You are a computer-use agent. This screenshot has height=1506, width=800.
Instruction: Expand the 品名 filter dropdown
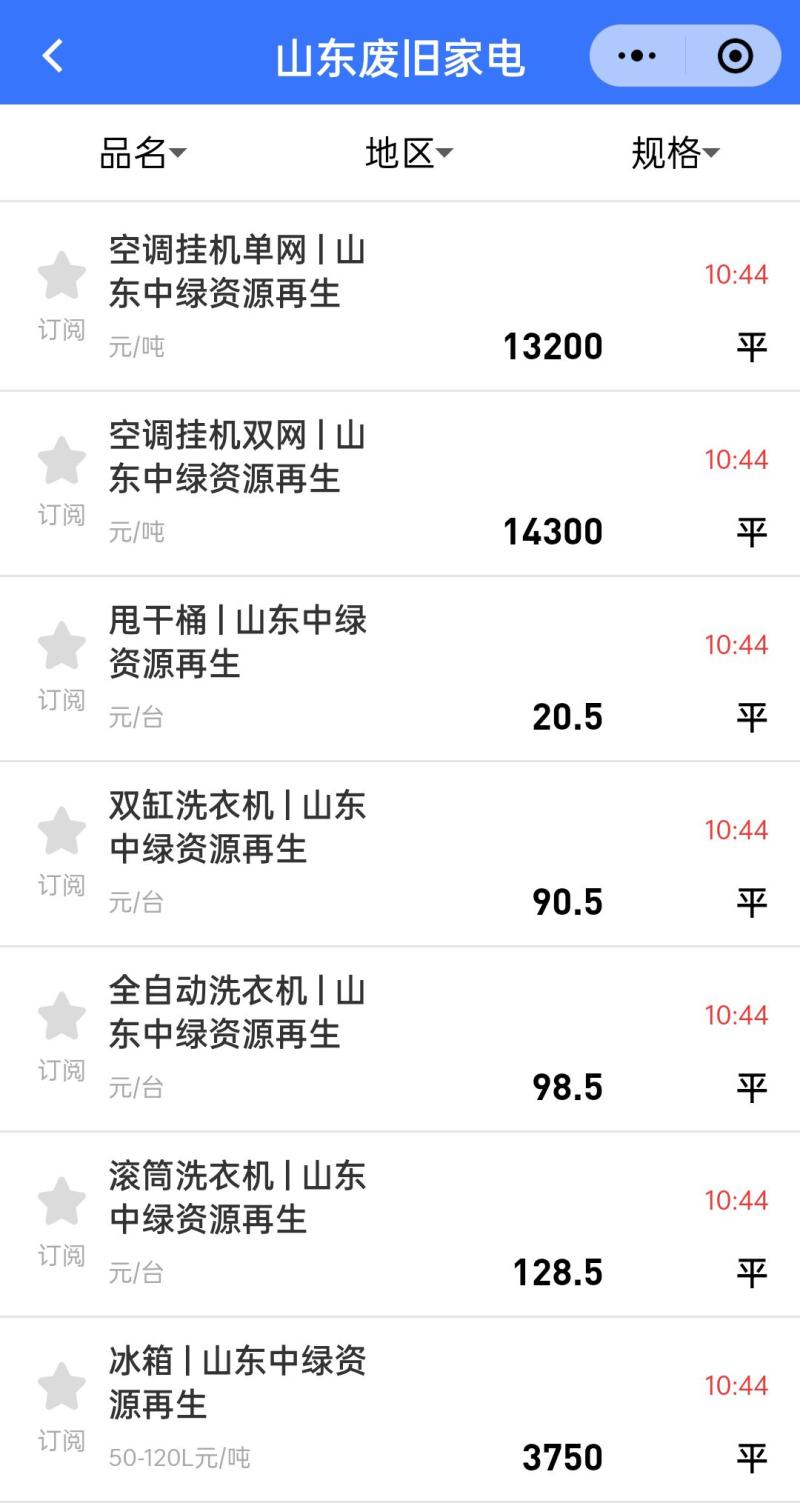click(x=142, y=153)
